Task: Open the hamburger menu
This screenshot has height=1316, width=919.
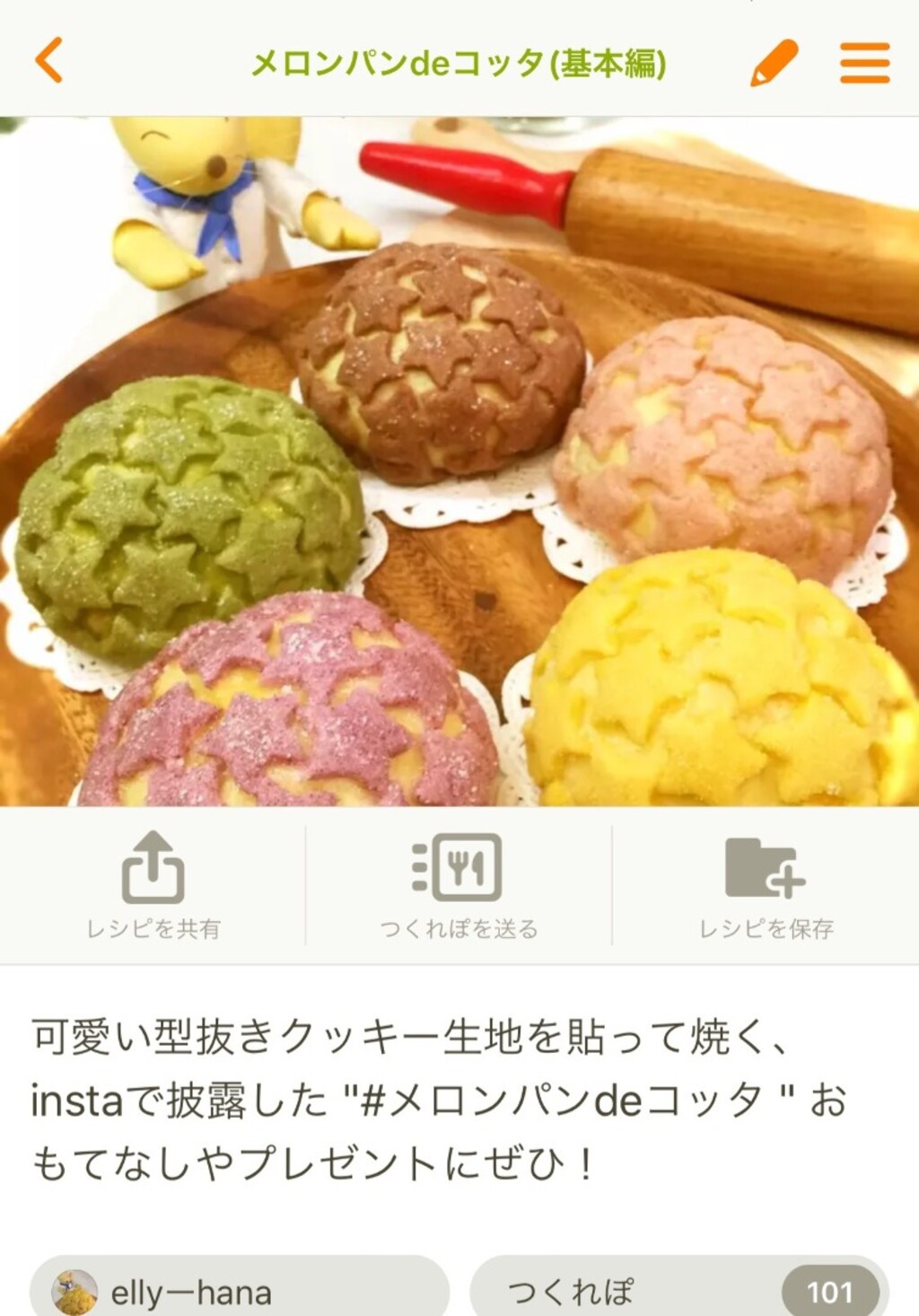Action: (864, 63)
